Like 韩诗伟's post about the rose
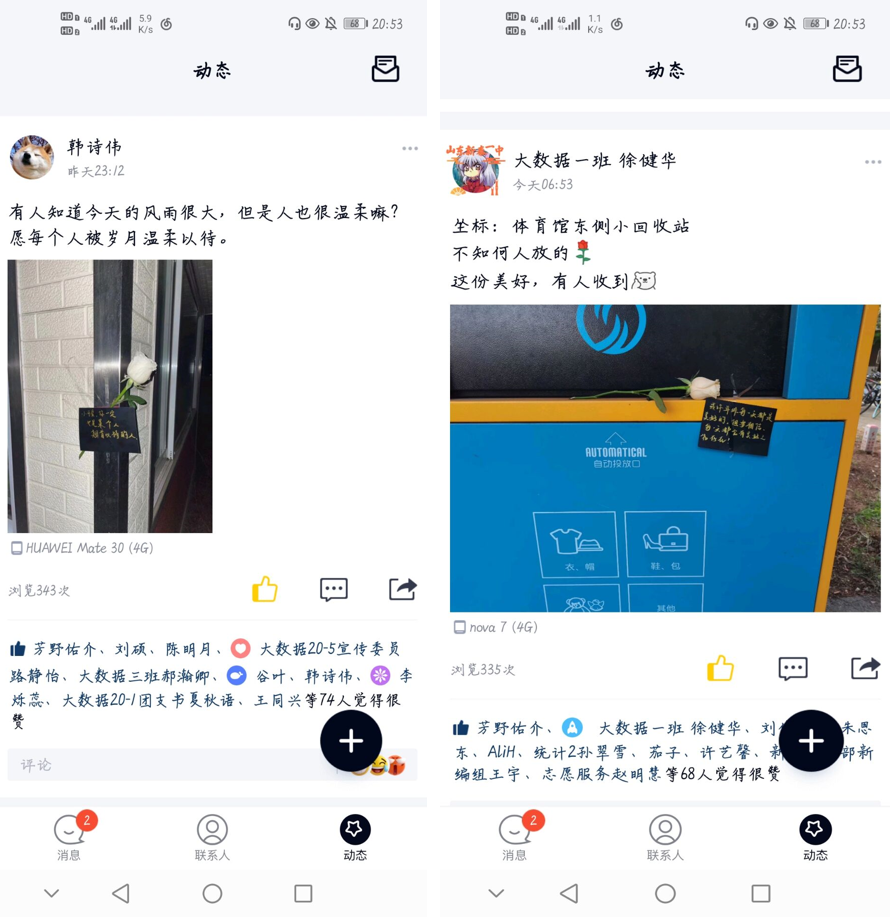 (265, 589)
